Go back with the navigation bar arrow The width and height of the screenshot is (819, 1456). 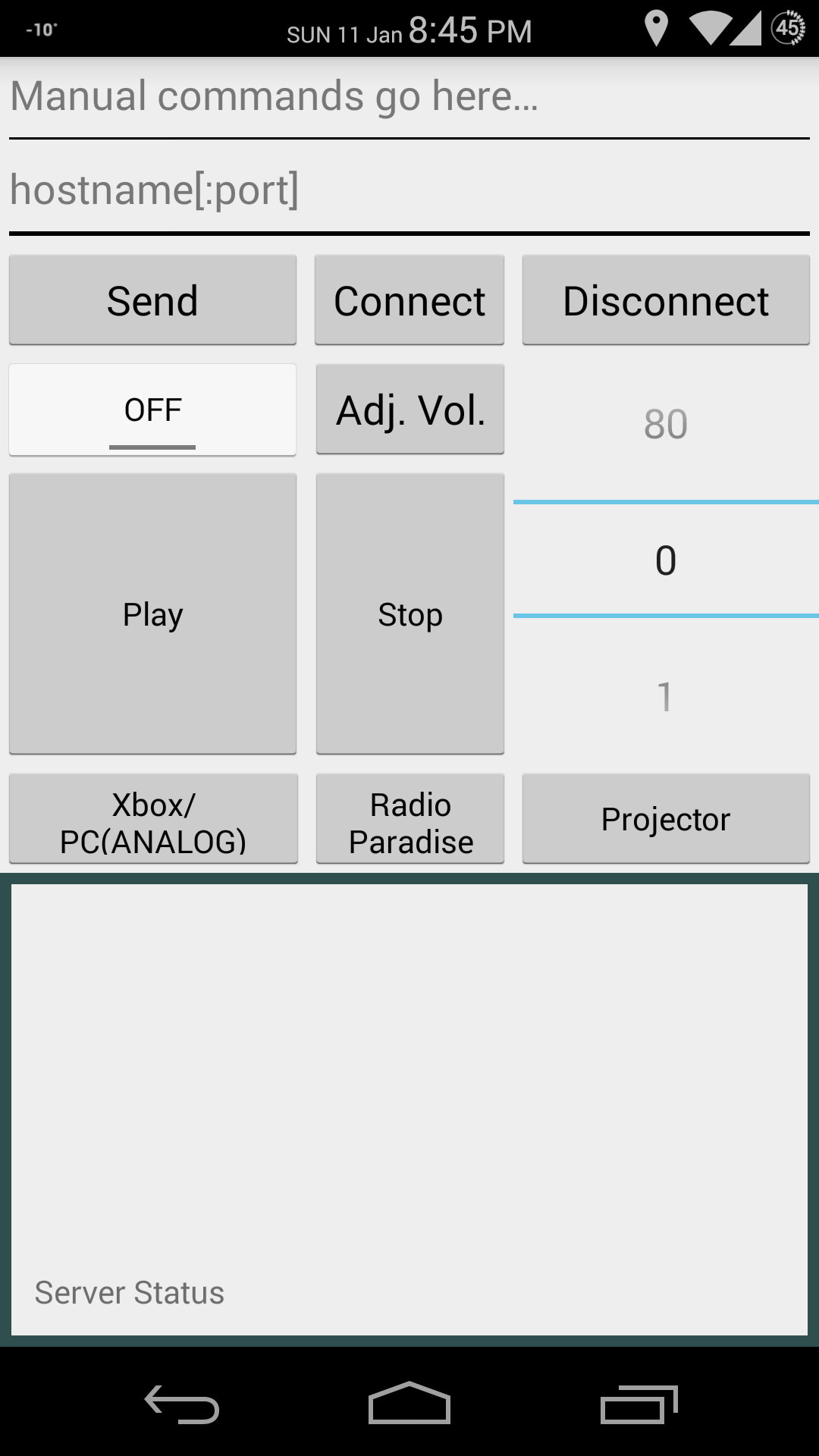point(182,1404)
